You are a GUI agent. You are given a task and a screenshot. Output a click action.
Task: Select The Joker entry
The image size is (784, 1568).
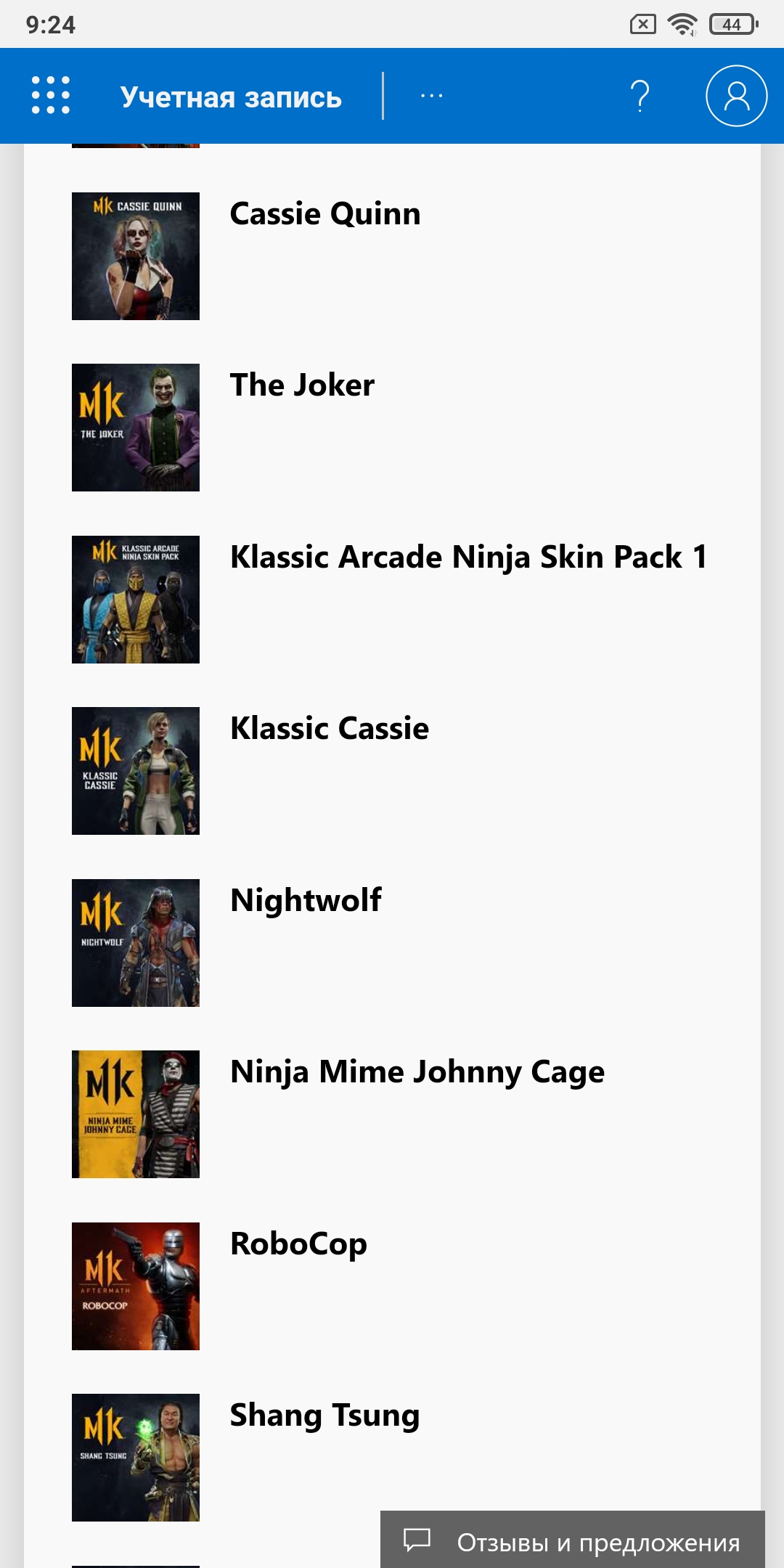click(302, 385)
